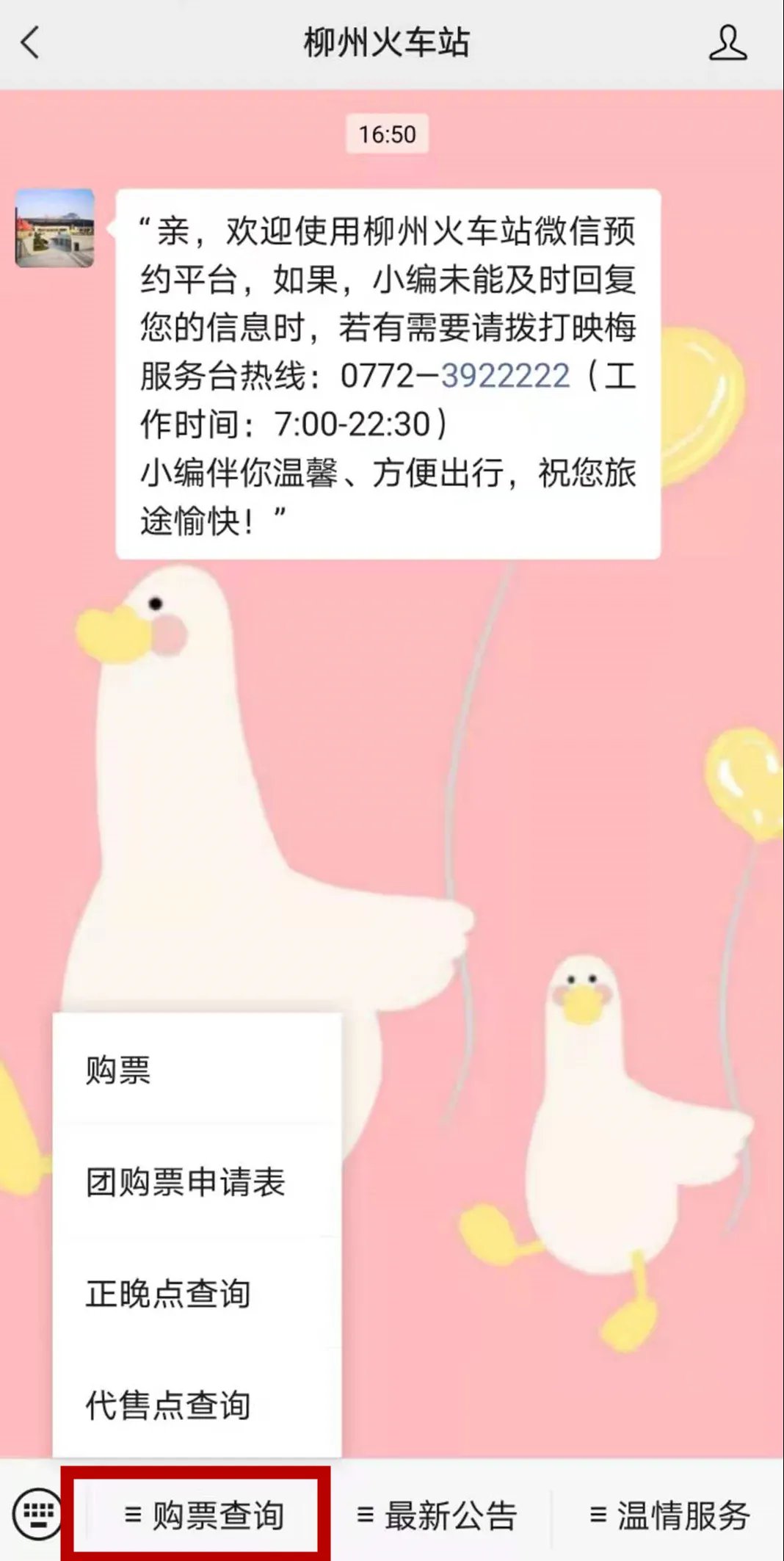Screen dimensions: 784x1561
Task: Open the 温情服务 menu
Action: (x=669, y=1515)
